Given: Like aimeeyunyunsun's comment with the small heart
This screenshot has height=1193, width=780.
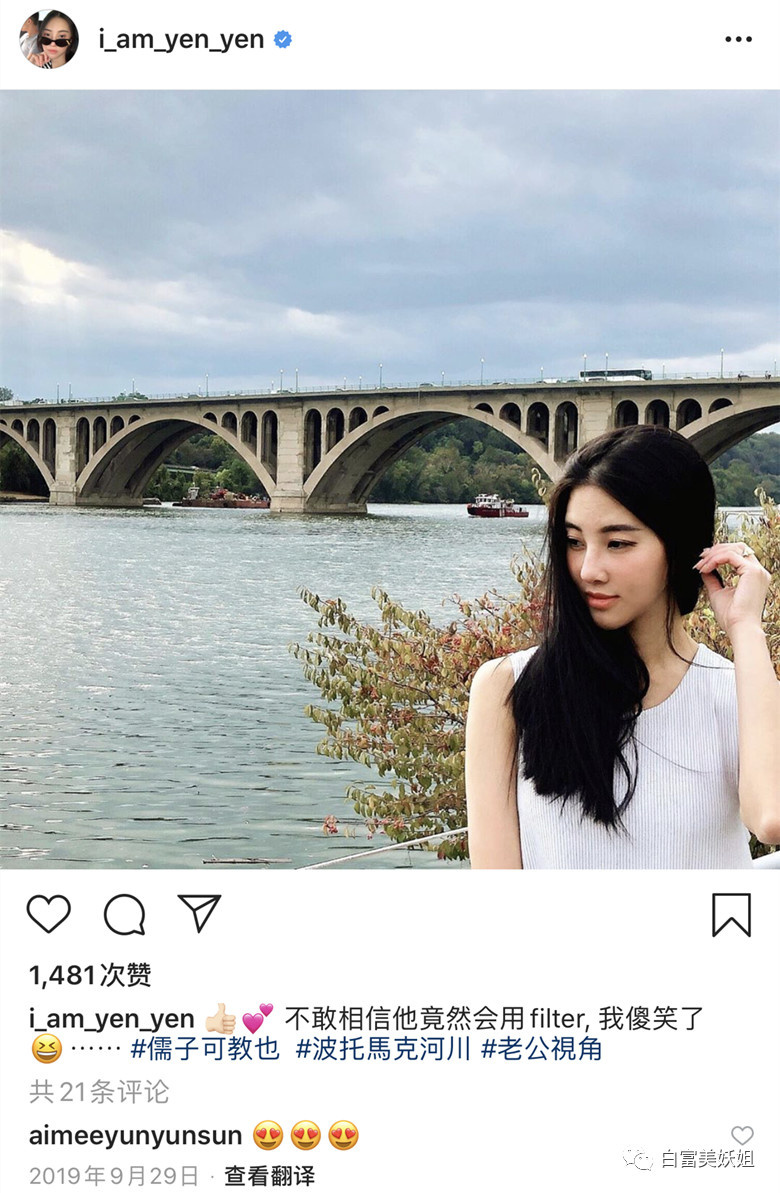Looking at the screenshot, I should click(x=741, y=1135).
